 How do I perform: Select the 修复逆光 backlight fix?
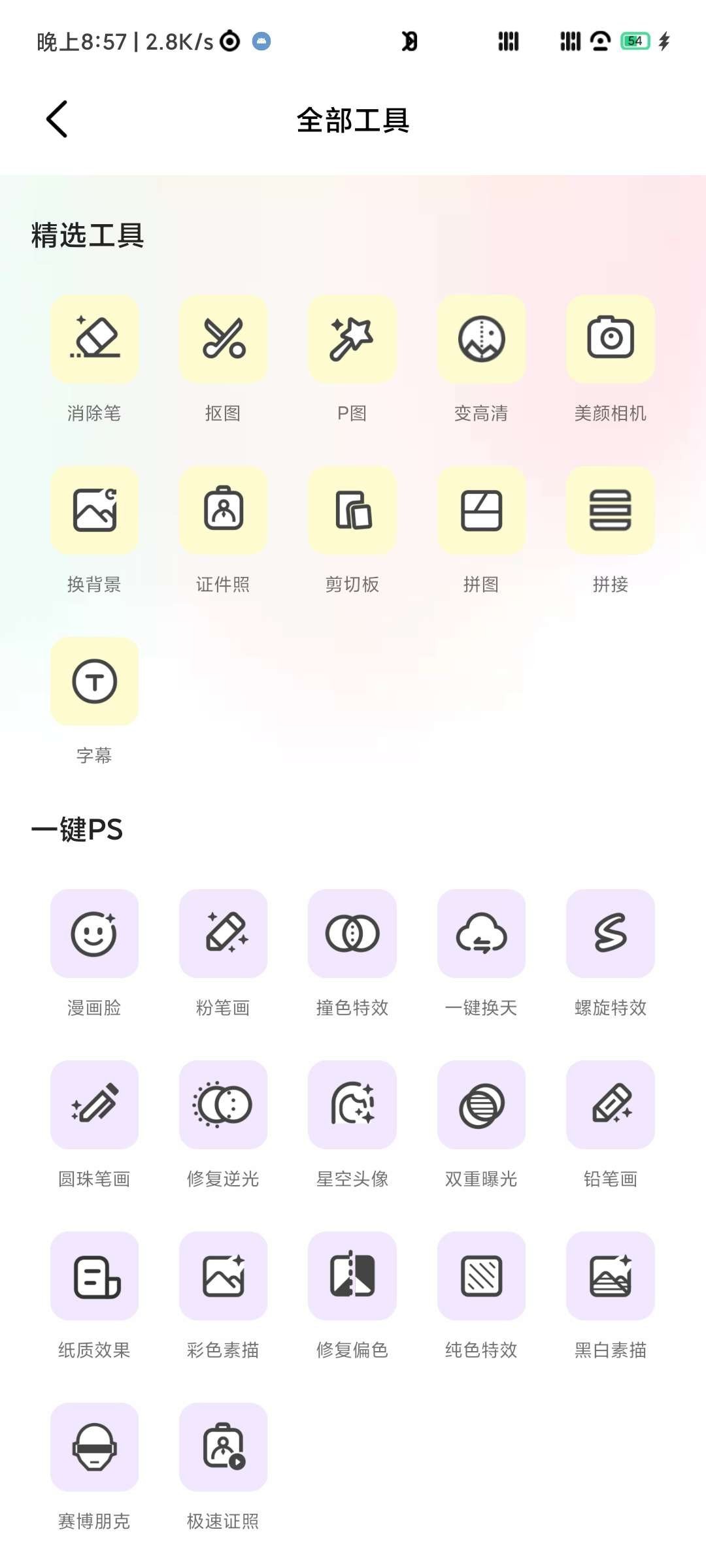click(223, 1105)
